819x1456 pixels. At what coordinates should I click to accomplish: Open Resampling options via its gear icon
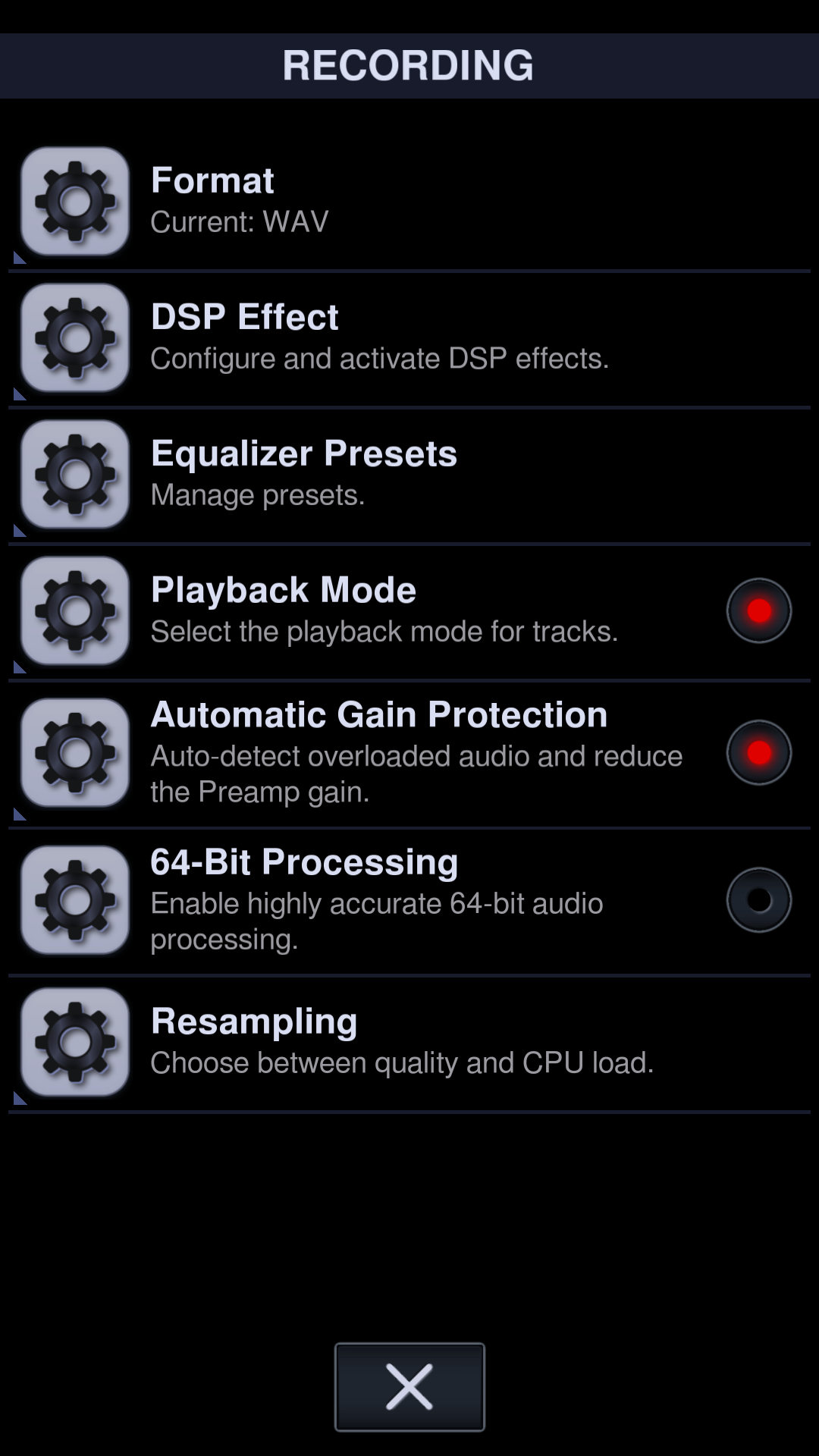tap(74, 1043)
